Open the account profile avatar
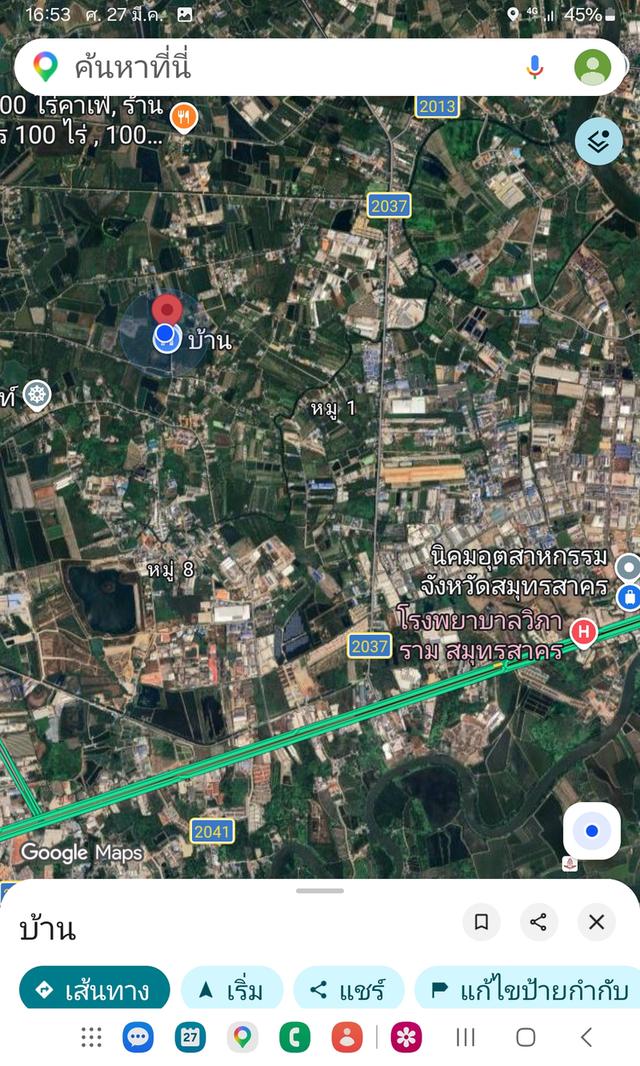 point(592,68)
